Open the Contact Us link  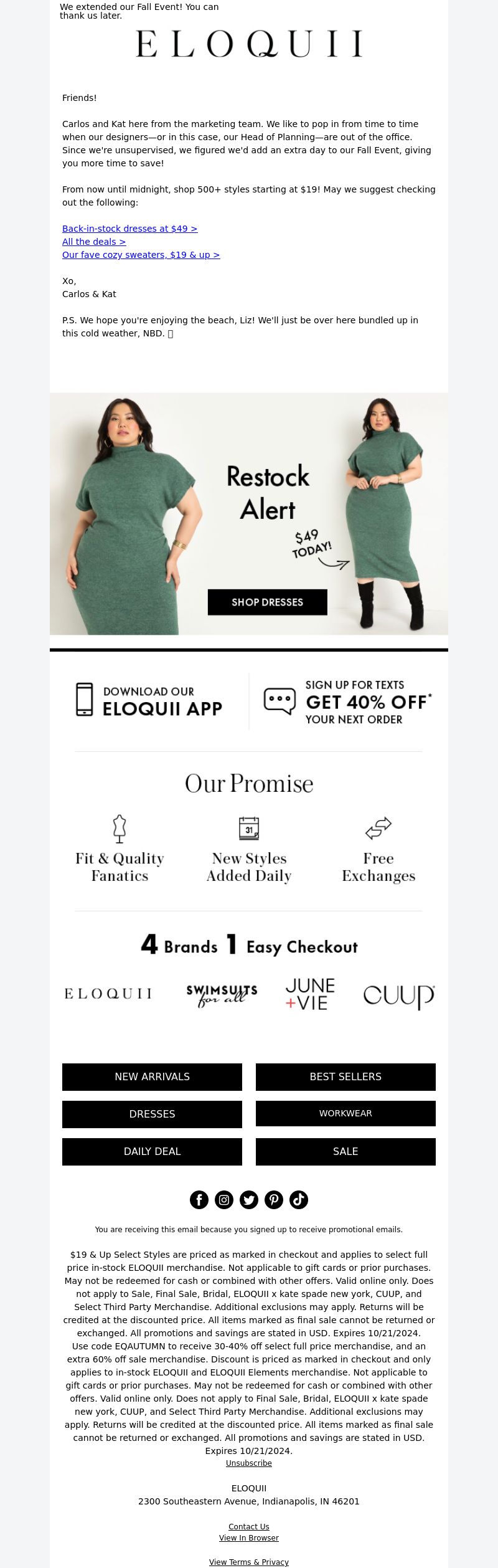tap(249, 1526)
